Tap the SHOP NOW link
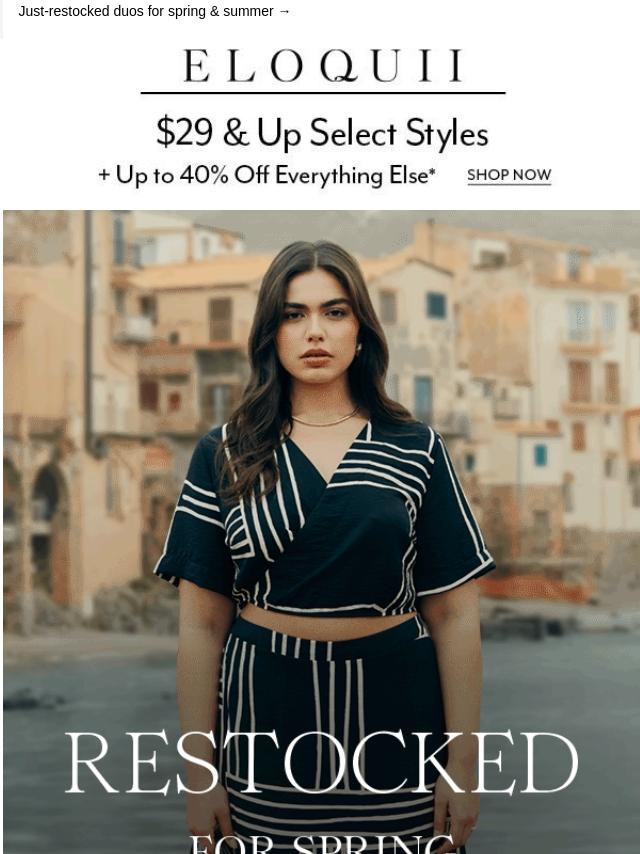 [x=509, y=175]
